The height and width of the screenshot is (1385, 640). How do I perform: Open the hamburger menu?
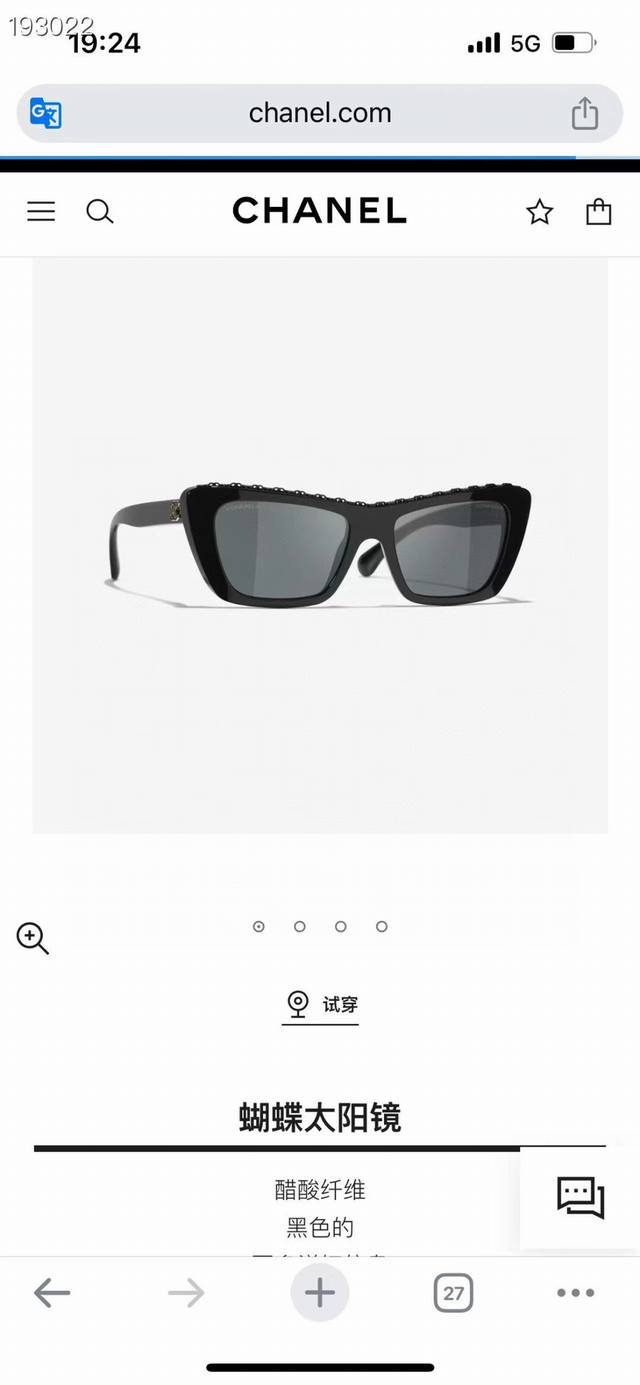[41, 211]
